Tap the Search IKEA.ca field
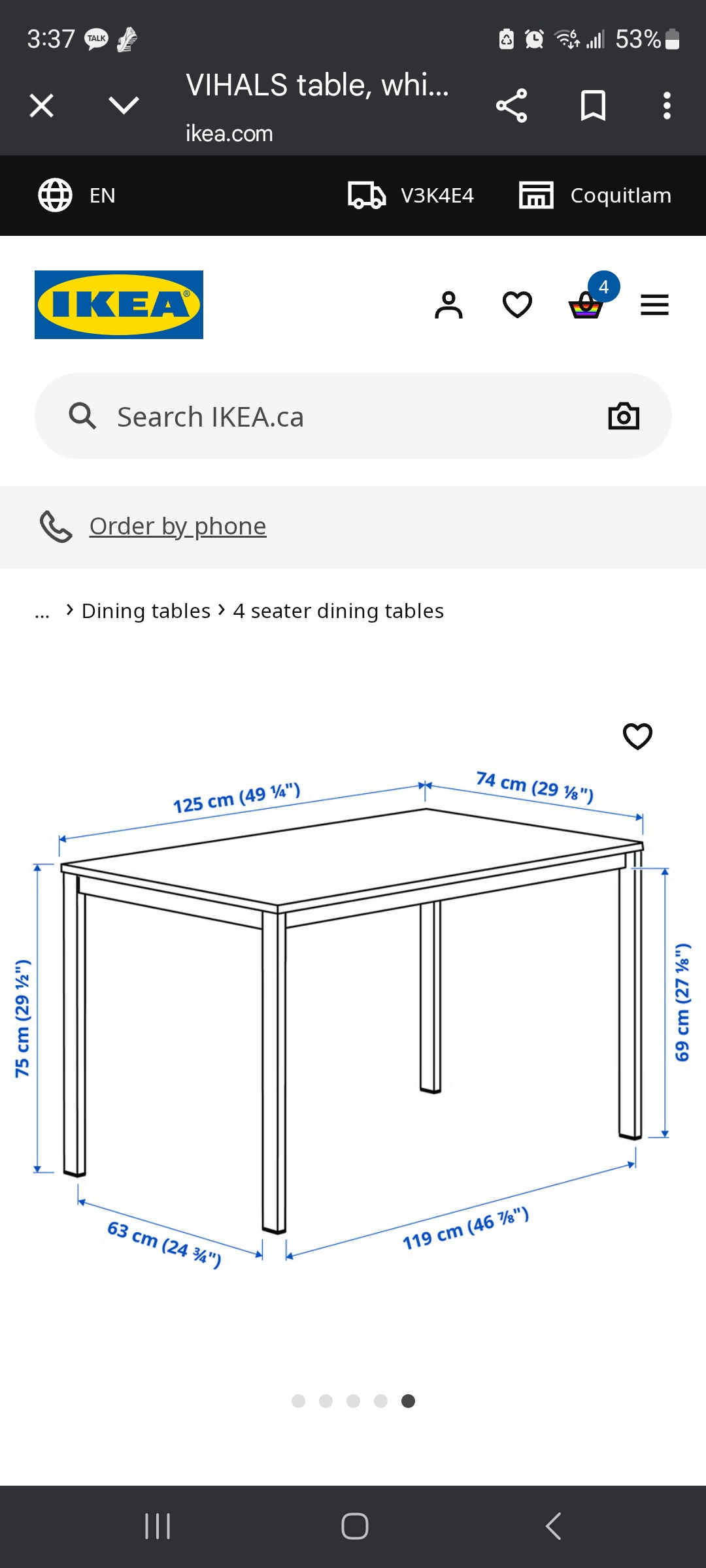 tap(353, 416)
